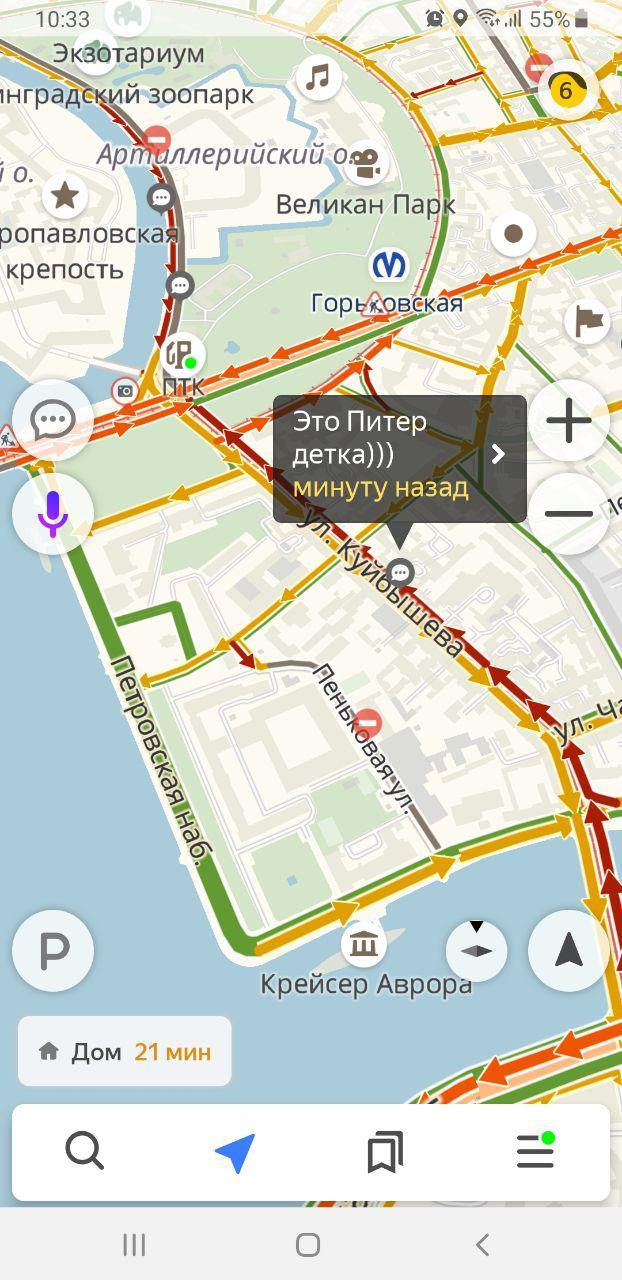The width and height of the screenshot is (622, 1280).
Task: Show parking layer
Action: pos(53,951)
